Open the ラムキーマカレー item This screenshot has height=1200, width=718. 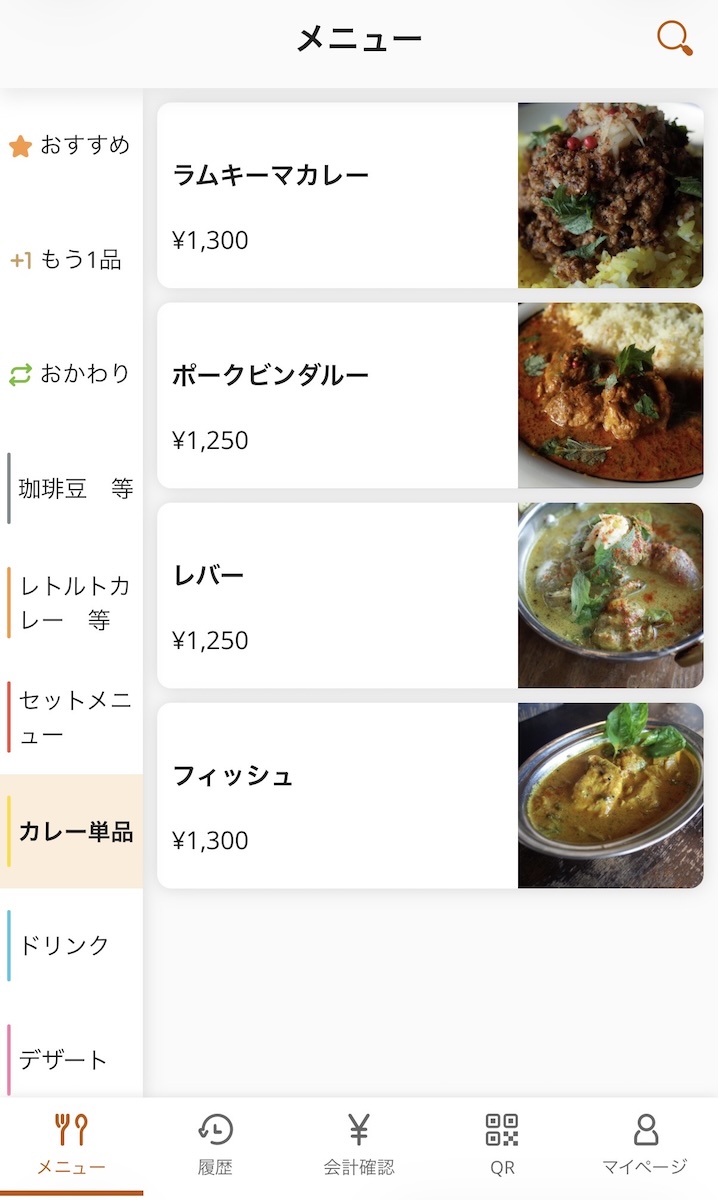430,195
